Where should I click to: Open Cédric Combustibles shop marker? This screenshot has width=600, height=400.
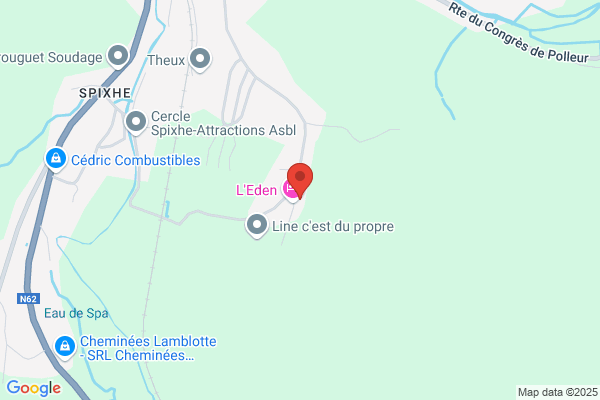click(x=56, y=159)
